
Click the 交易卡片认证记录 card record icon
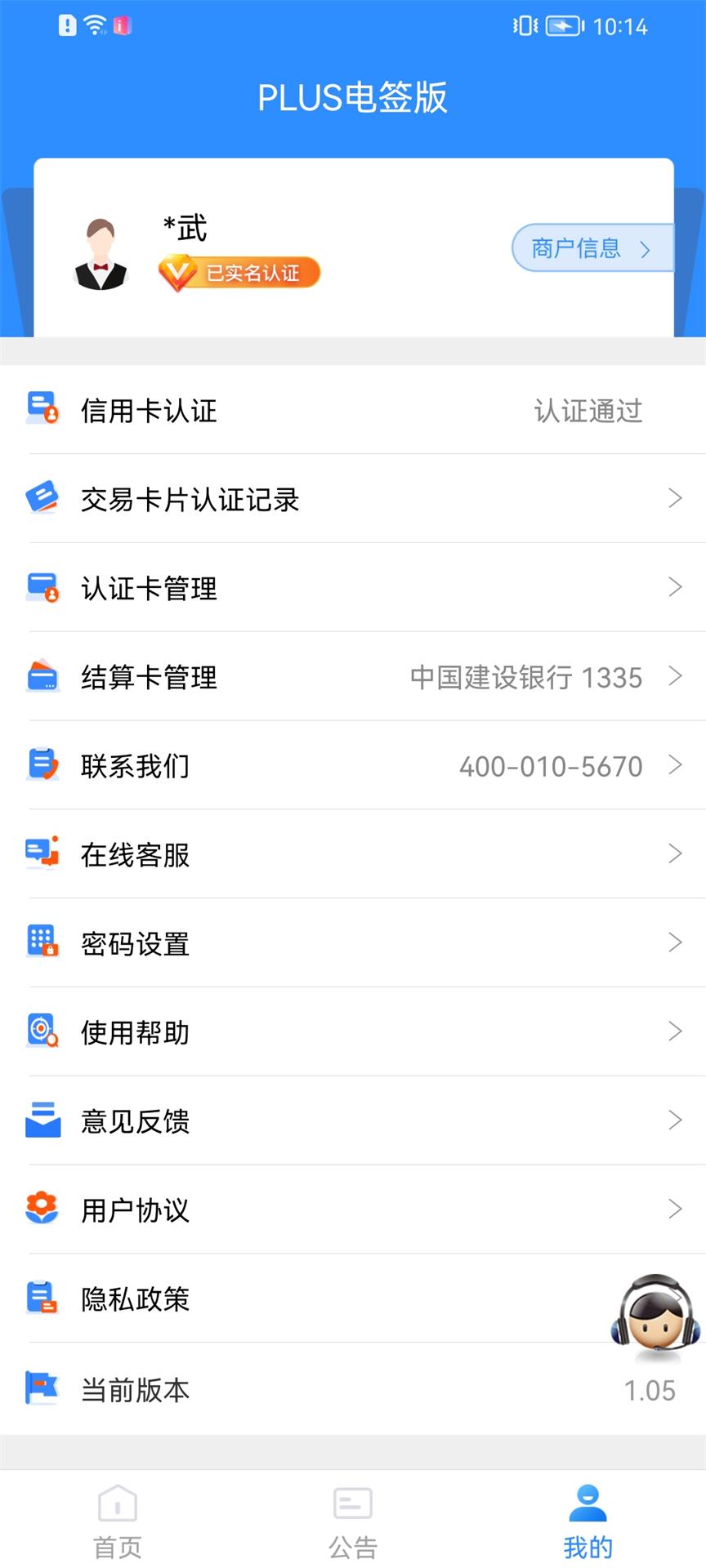coord(43,498)
